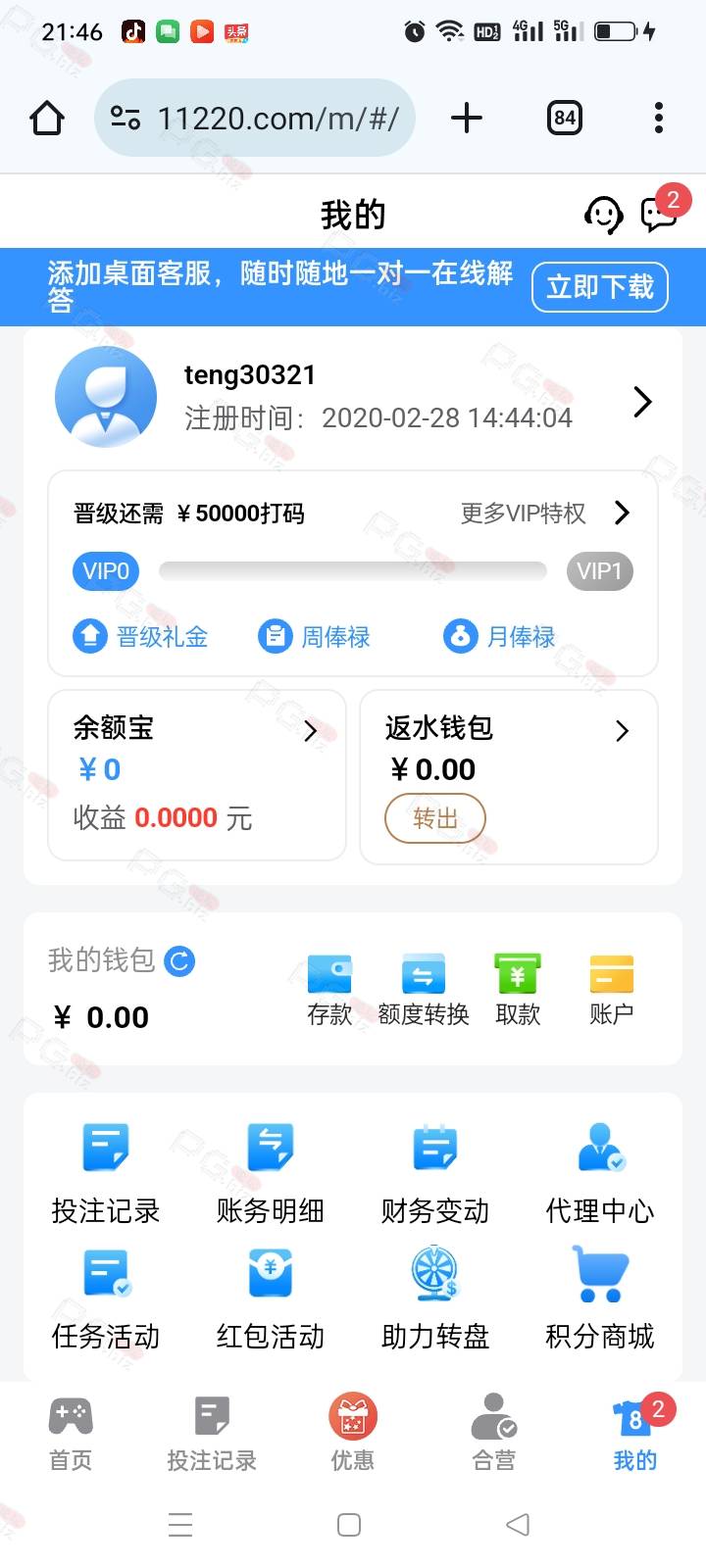Open 周俸禄 weekly salary

click(314, 637)
